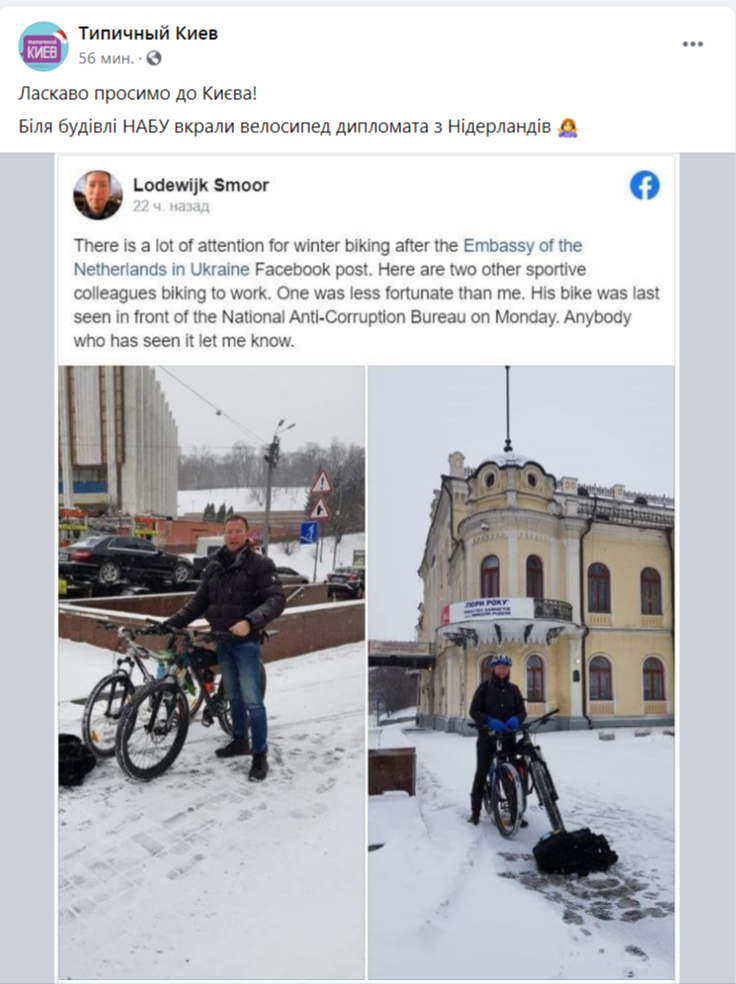Image resolution: width=736 pixels, height=984 pixels.
Task: Open the post's three-dot options menu
Action: click(x=693, y=44)
